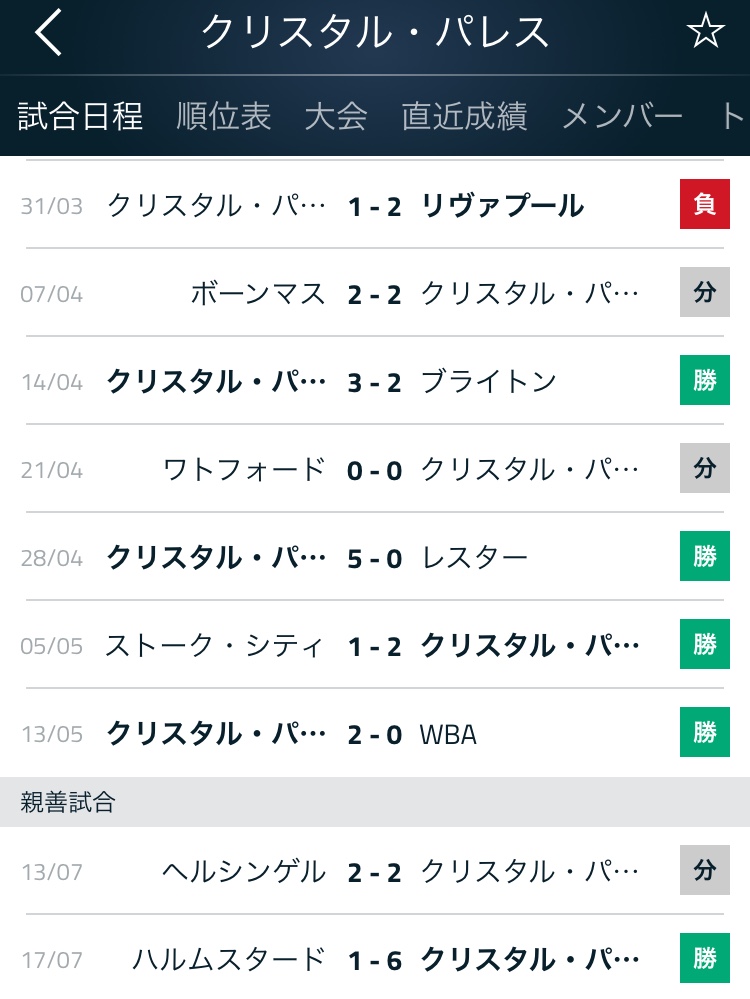Image resolution: width=750 pixels, height=999 pixels.
Task: View the 05/05 ストーク・シティ match
Action: click(x=375, y=646)
